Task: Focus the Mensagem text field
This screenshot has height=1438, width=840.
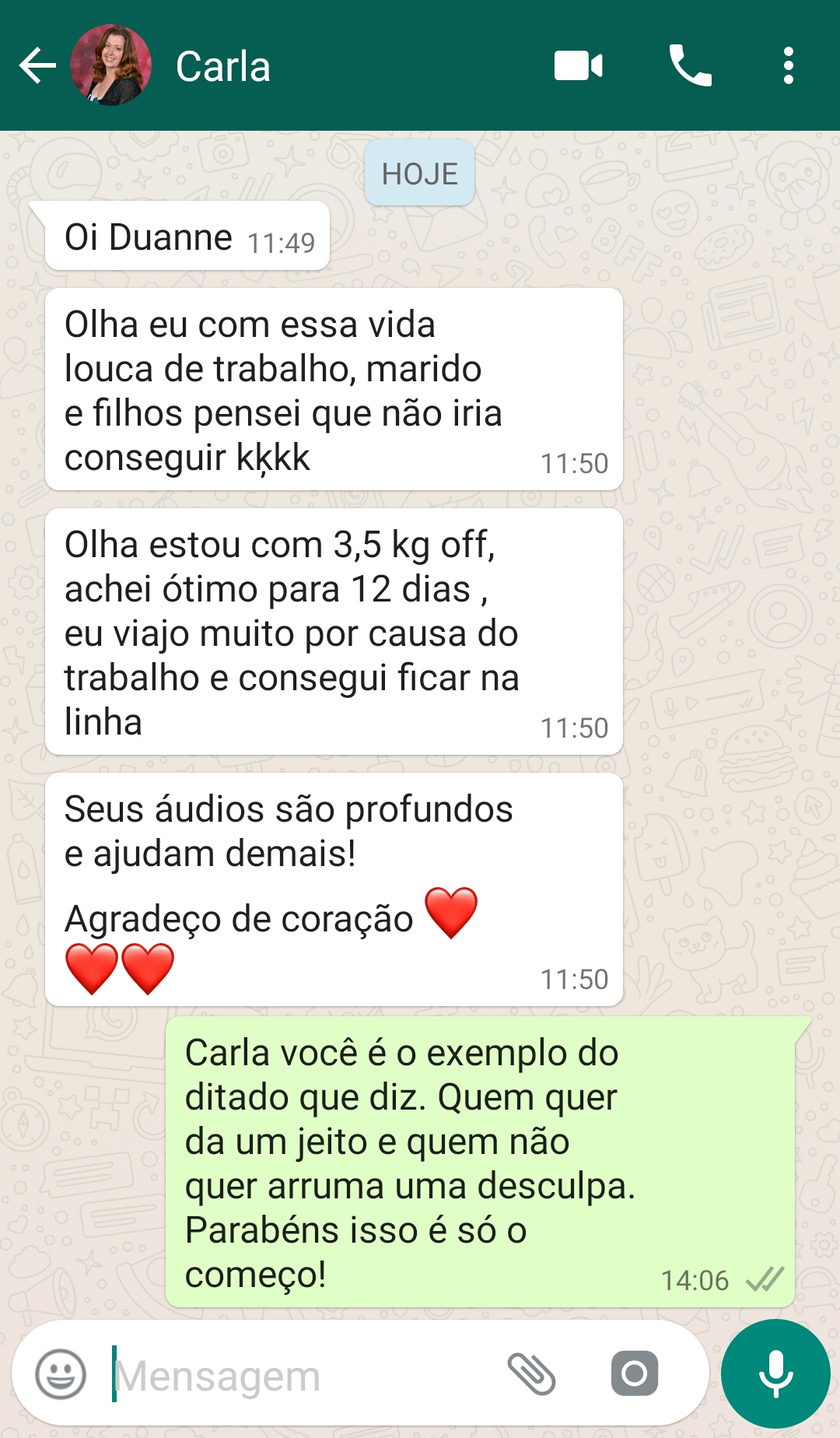Action: pos(296,1376)
